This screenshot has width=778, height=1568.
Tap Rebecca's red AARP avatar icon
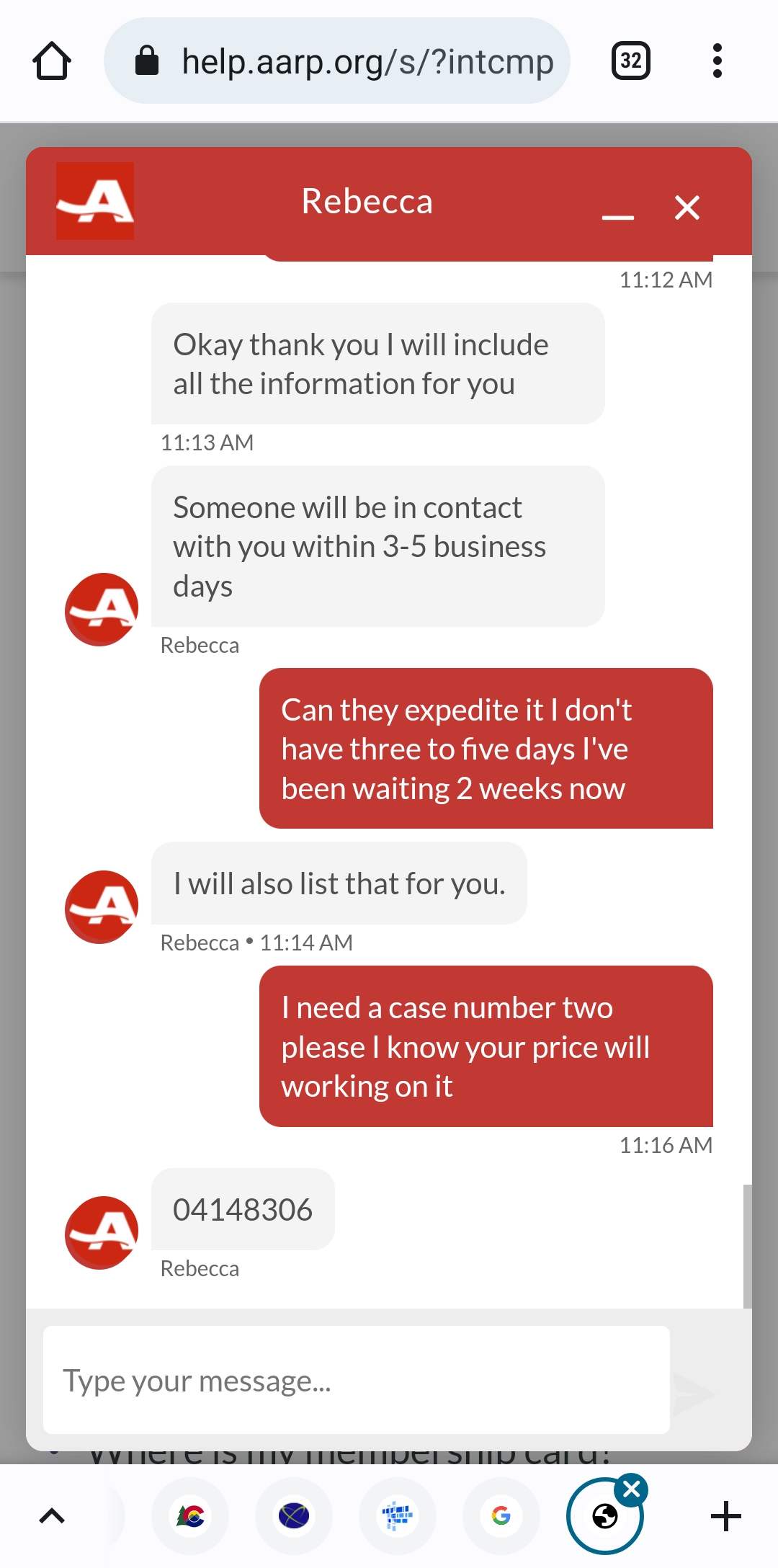click(x=102, y=609)
